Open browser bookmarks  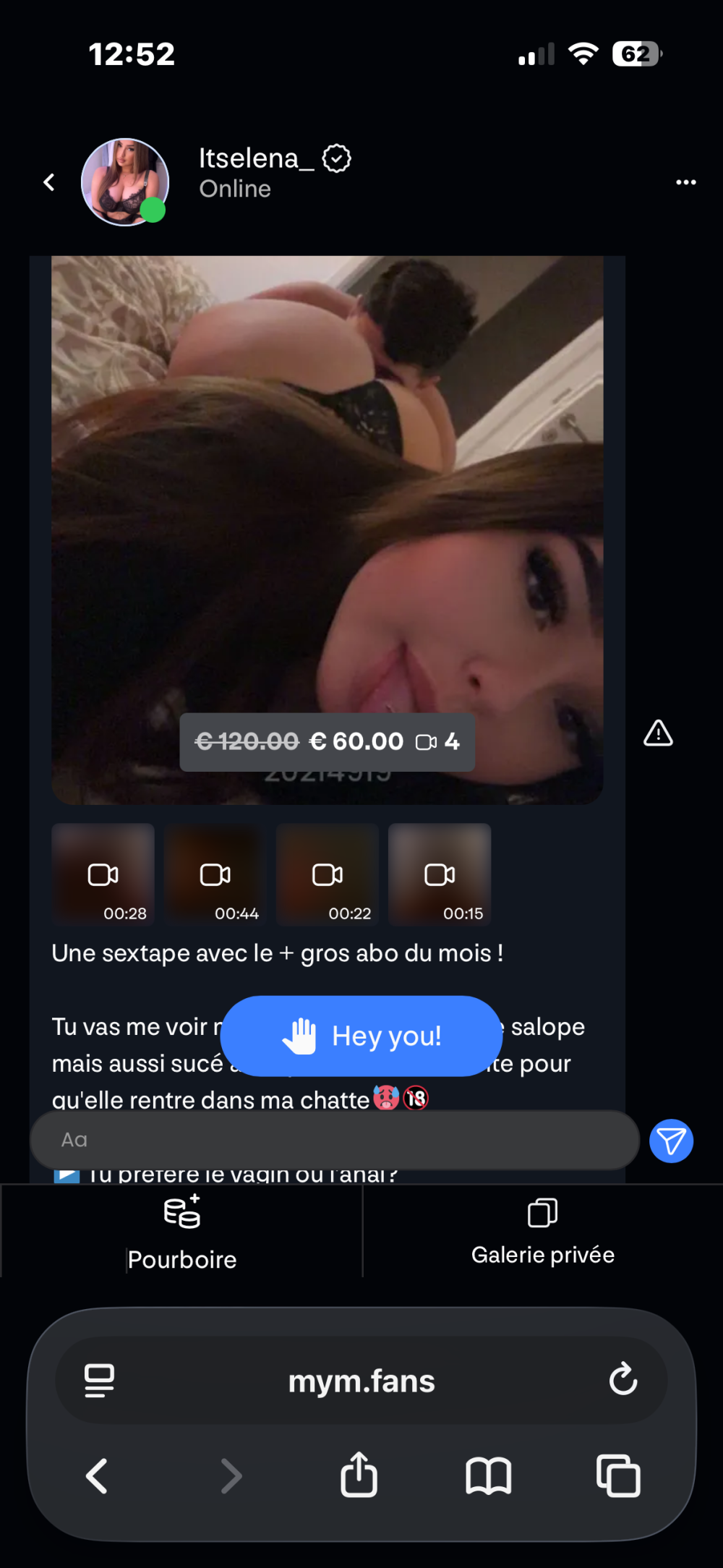pos(489,1475)
